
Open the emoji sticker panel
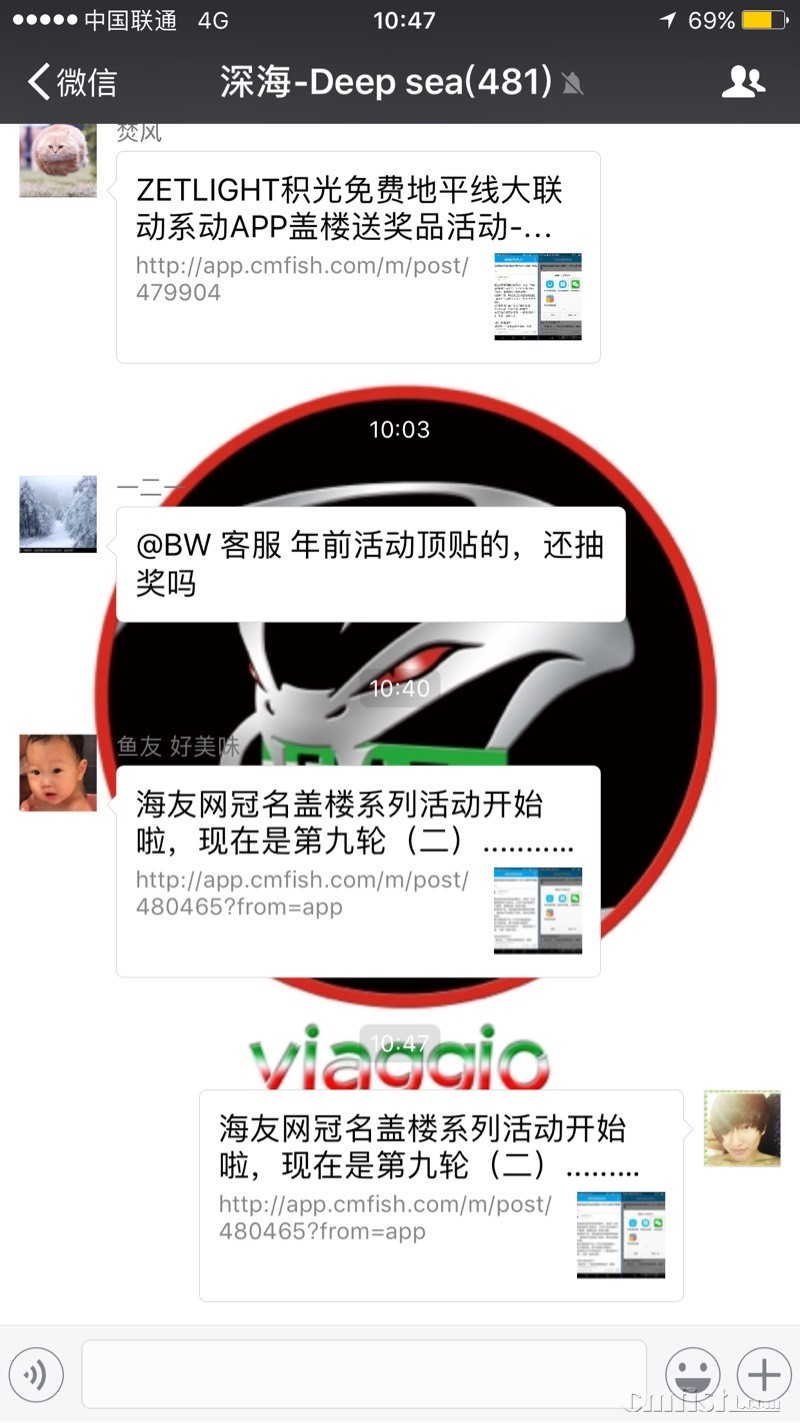pyautogui.click(x=692, y=1375)
